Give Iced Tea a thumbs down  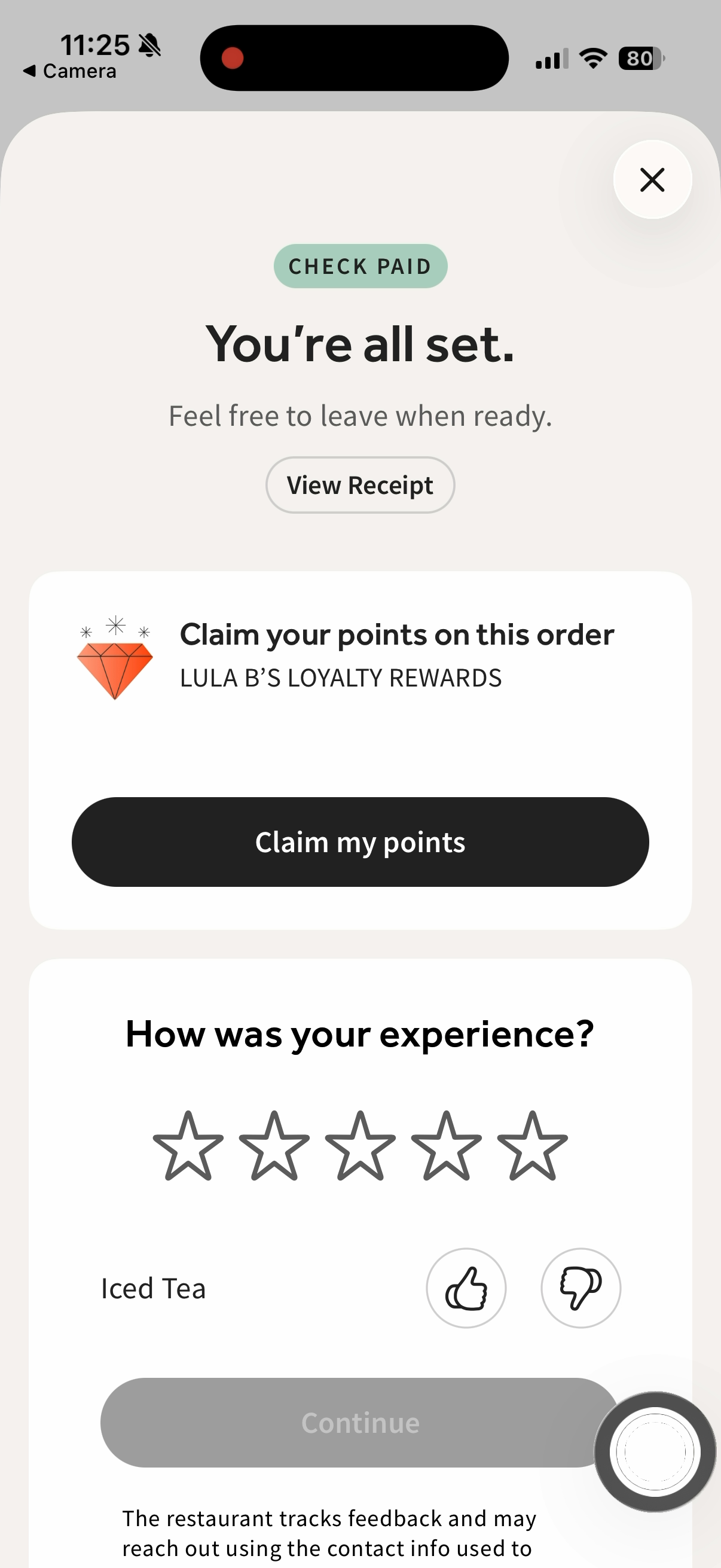(581, 1288)
